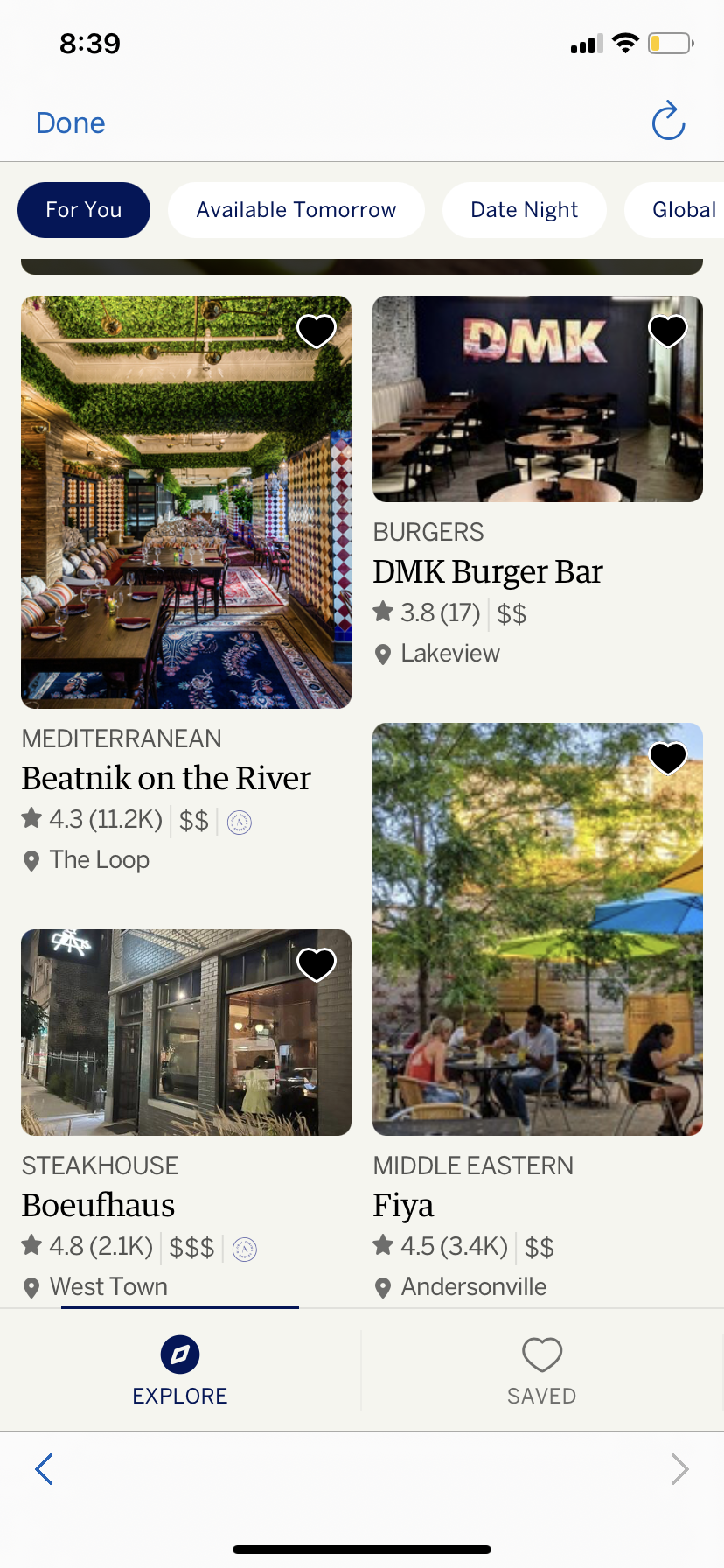
Task: Switch to the Explore tab
Action: click(x=180, y=1370)
